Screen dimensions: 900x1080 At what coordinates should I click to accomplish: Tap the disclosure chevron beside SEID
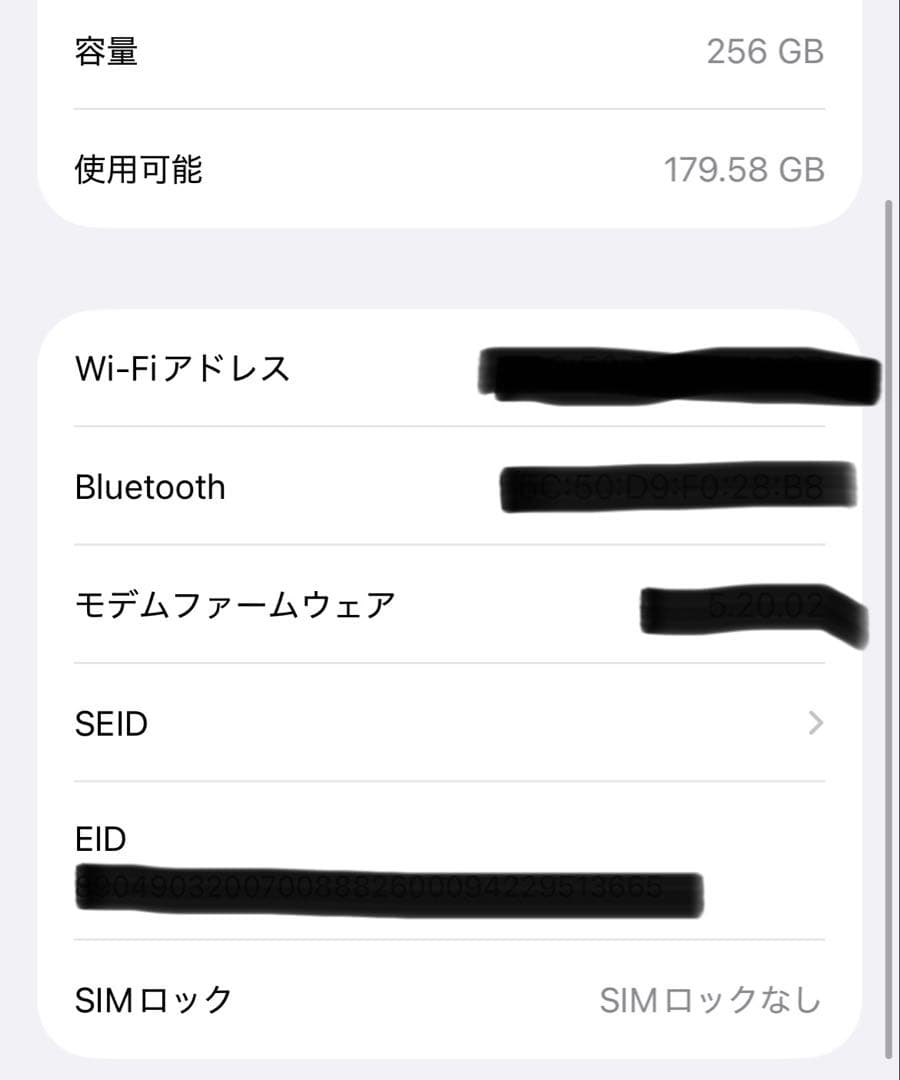817,722
